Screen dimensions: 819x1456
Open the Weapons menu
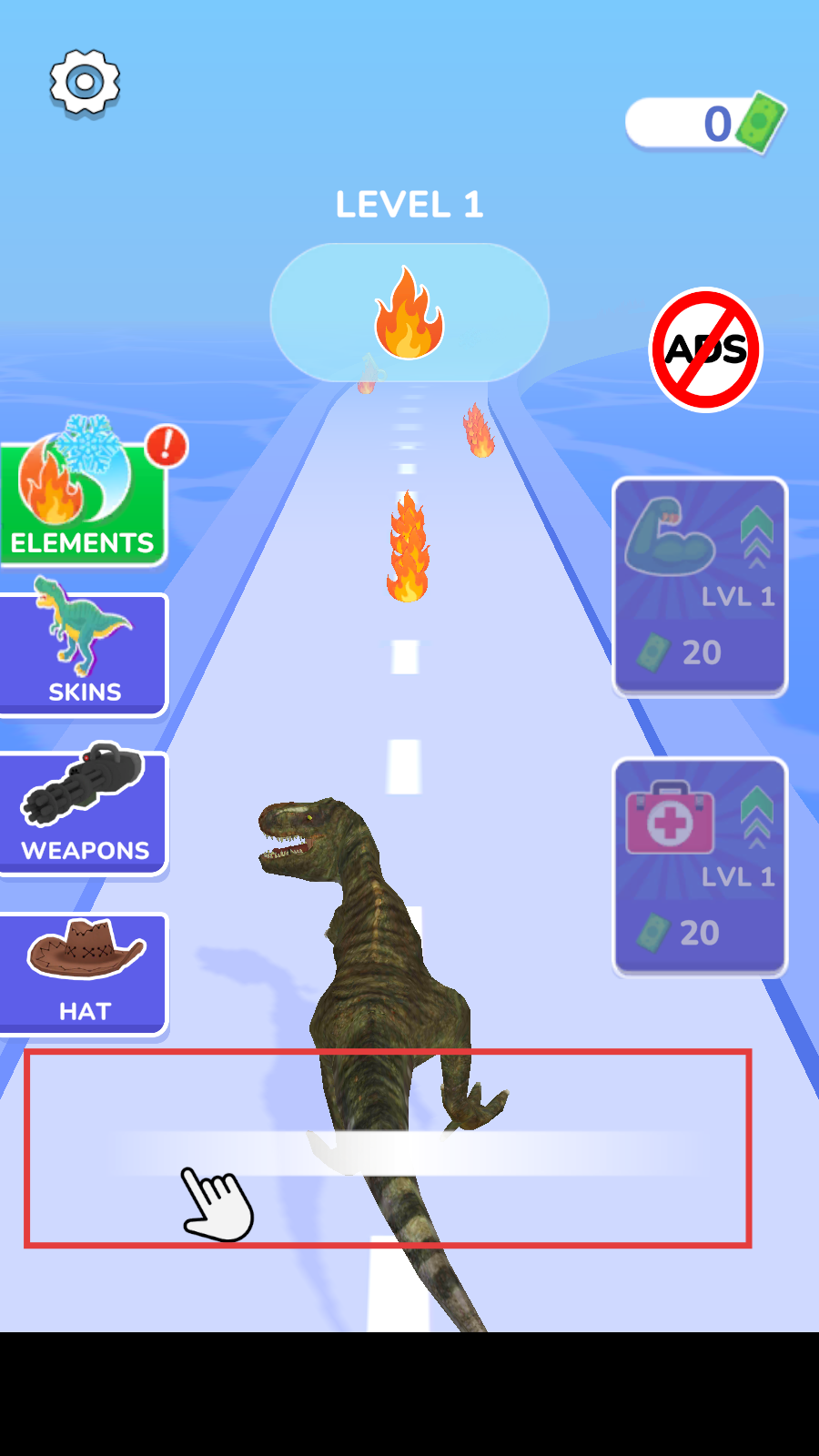(84, 812)
